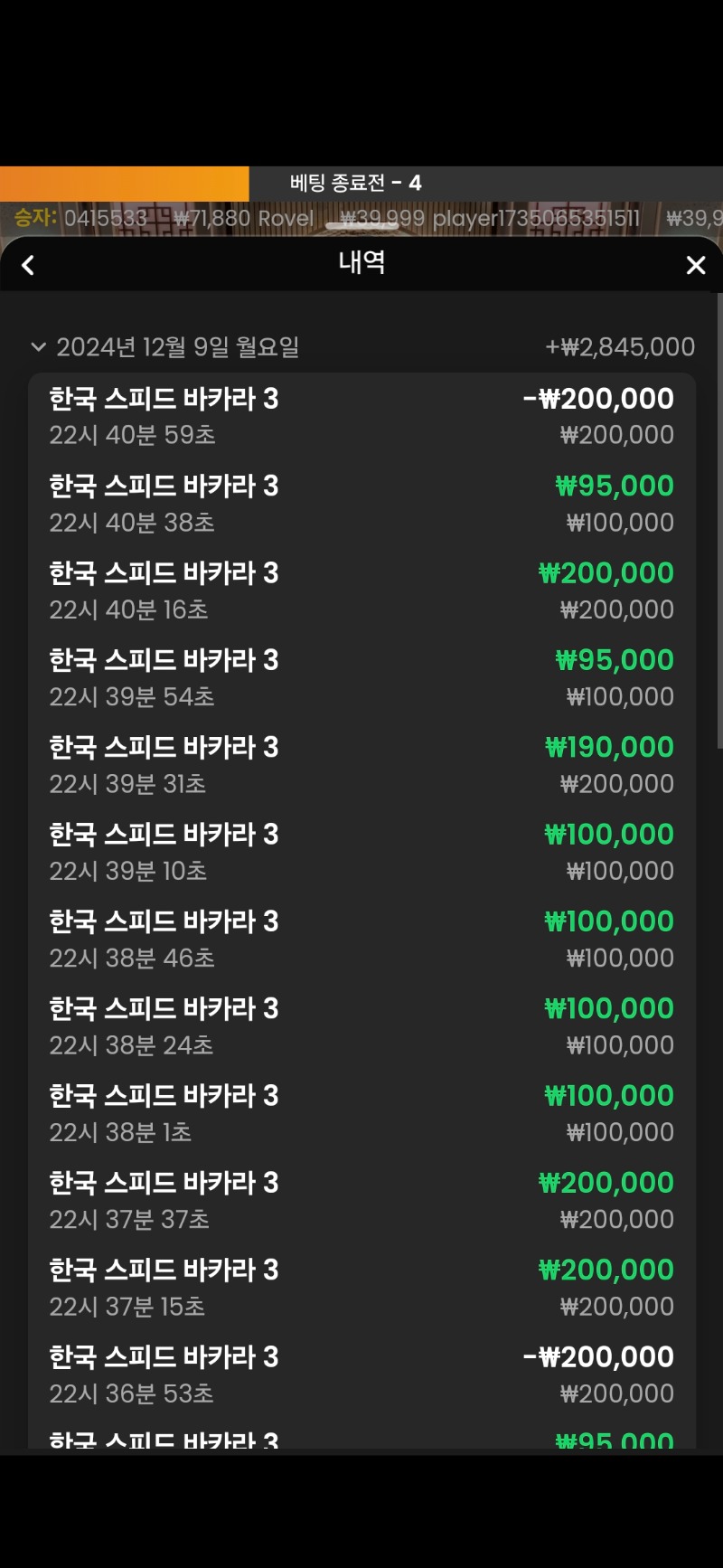
Task: View the bet at 22시 37분 15초
Action: pos(361,1288)
